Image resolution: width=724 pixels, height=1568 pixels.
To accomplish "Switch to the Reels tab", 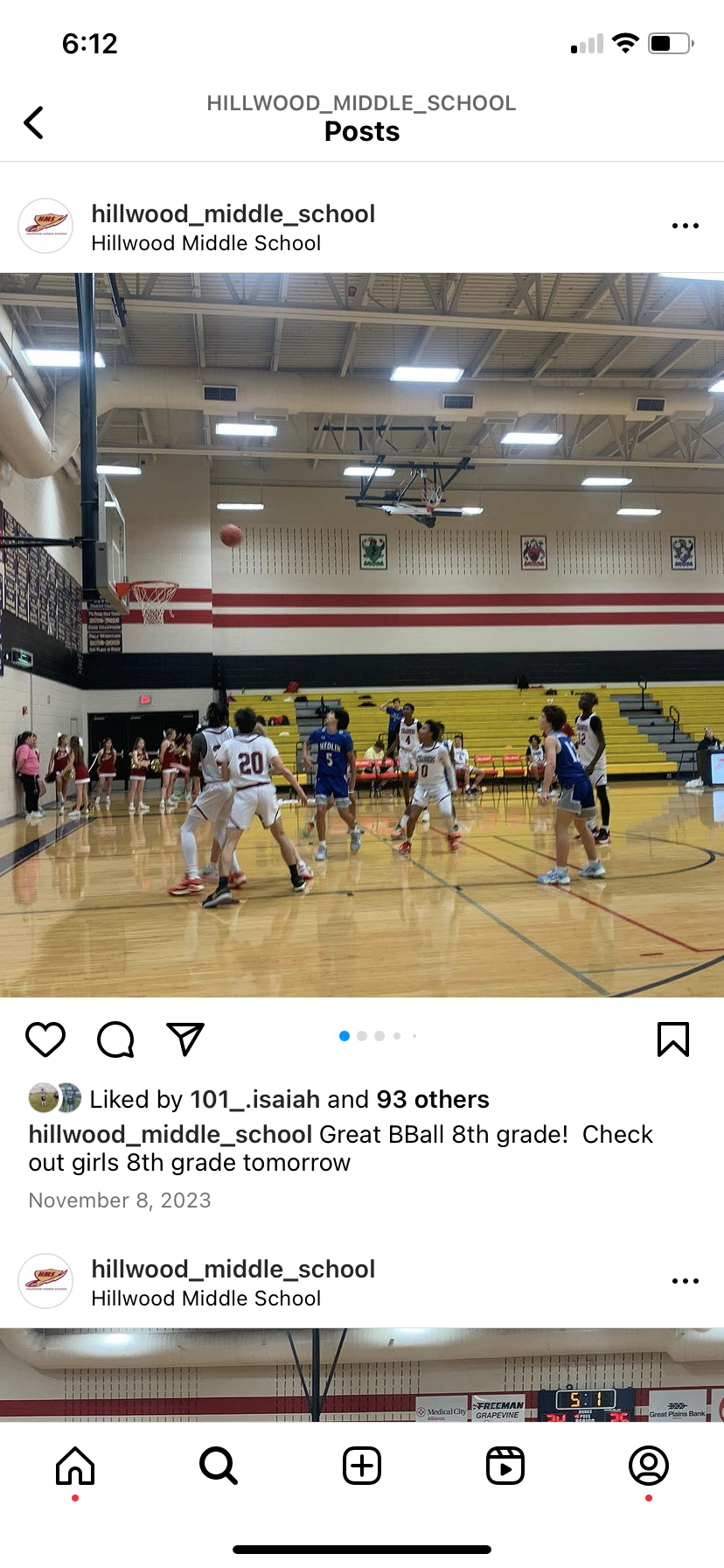I will click(505, 1466).
